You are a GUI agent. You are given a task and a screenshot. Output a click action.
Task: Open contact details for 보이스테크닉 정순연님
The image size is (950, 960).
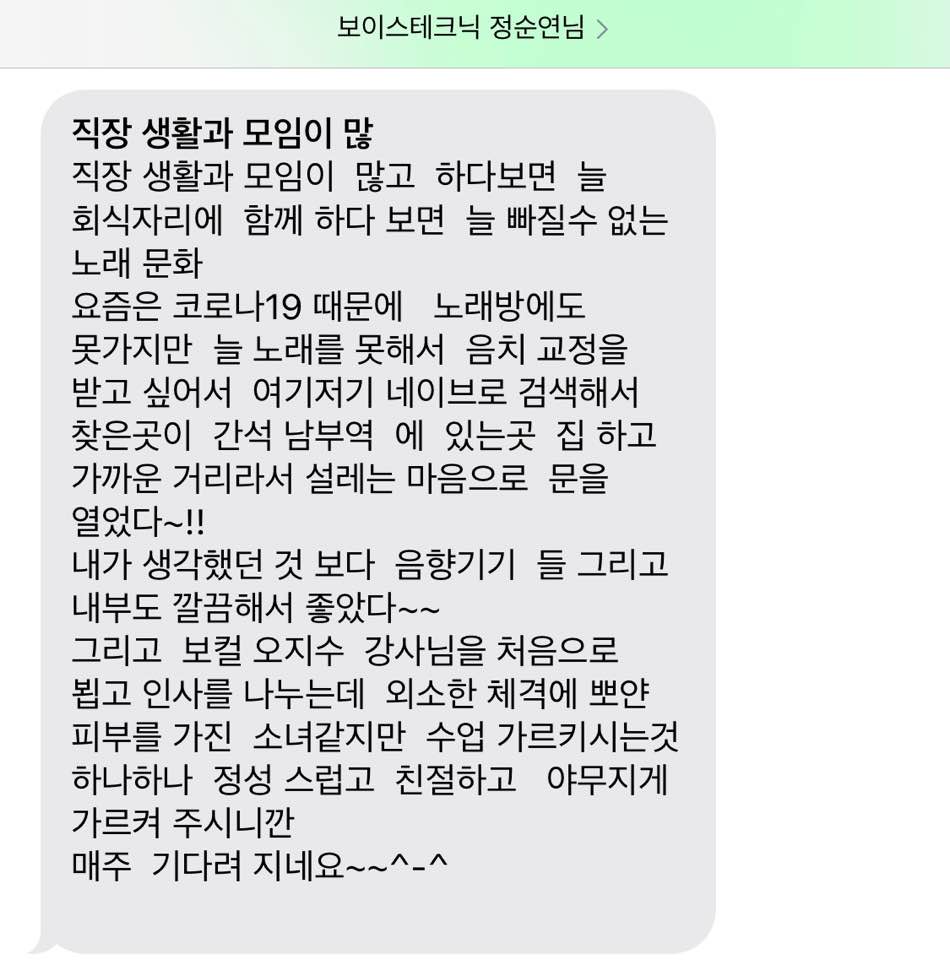[x=472, y=29]
